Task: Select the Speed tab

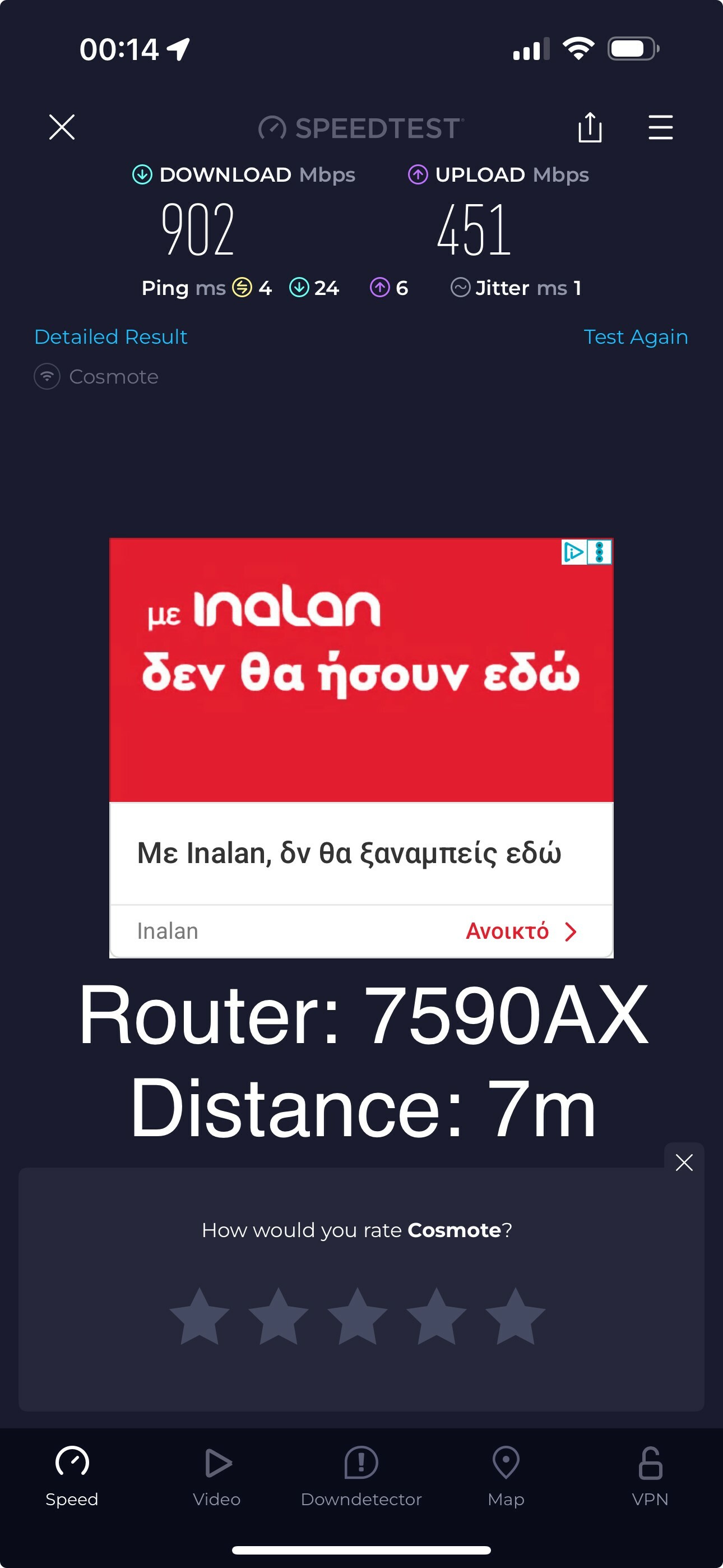Action: [x=72, y=1476]
